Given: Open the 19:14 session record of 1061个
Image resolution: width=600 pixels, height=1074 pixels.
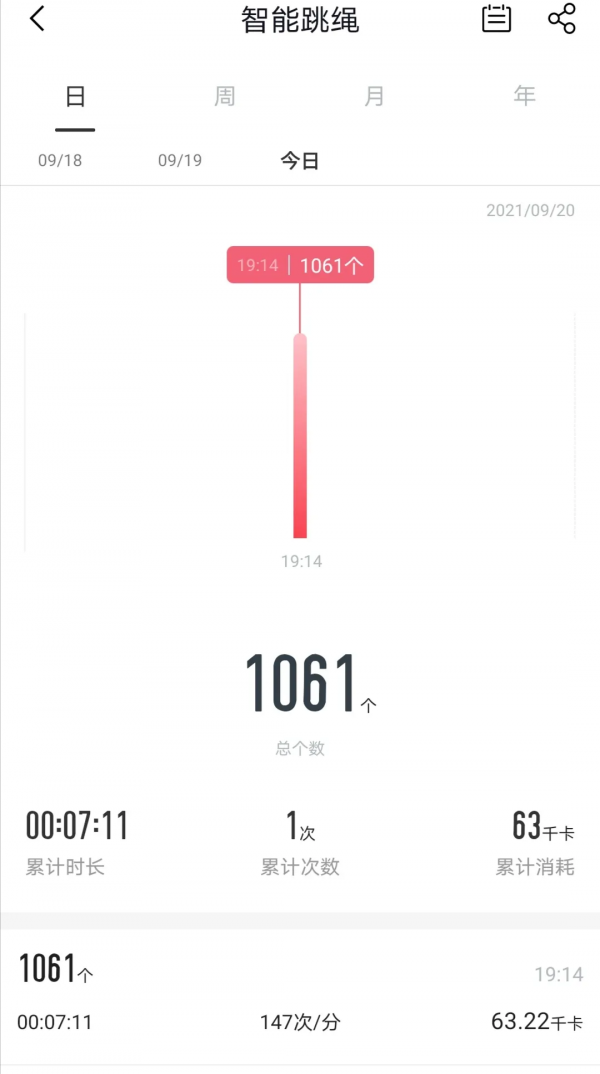Looking at the screenshot, I should [x=300, y=995].
